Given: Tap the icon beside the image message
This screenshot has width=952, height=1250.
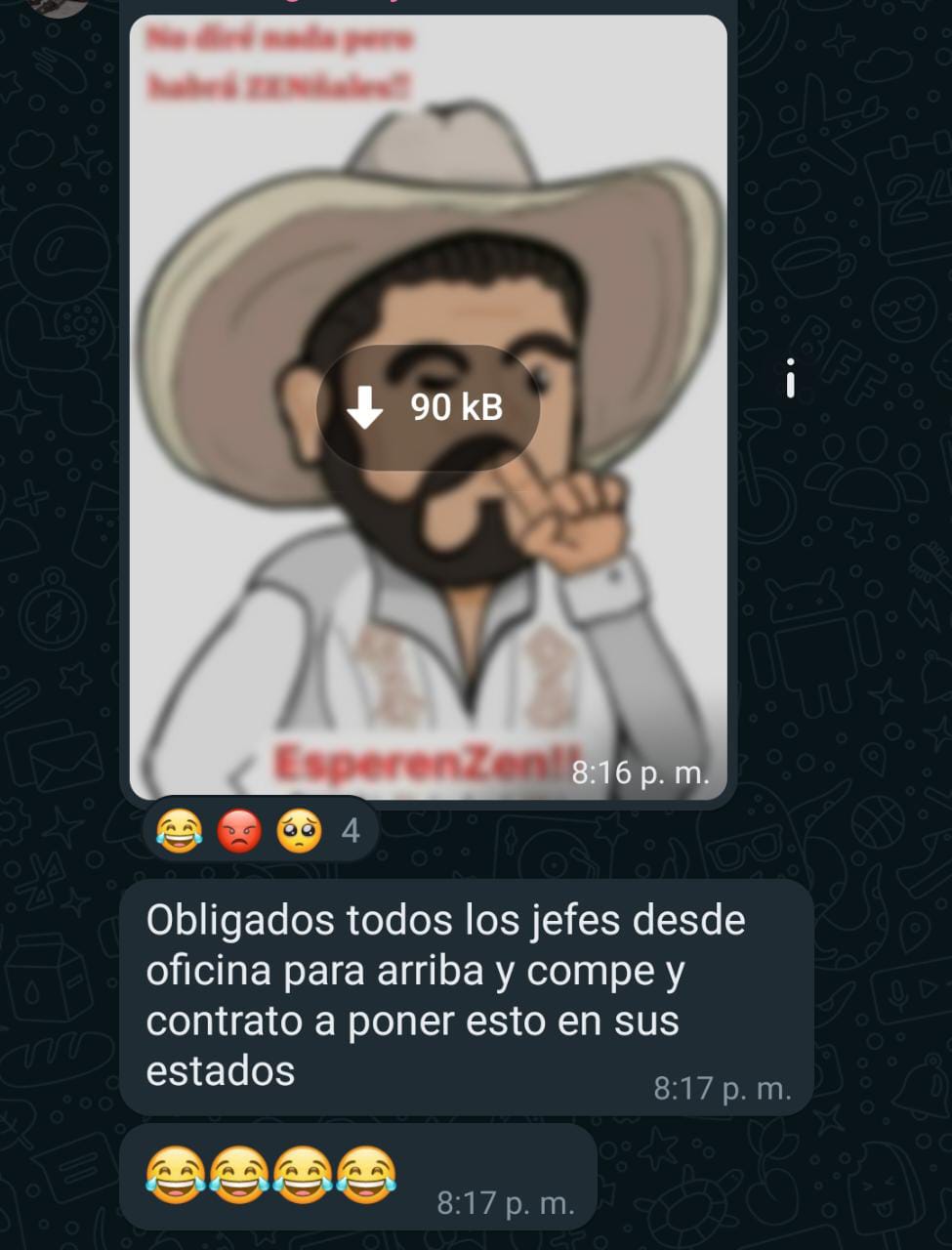Looking at the screenshot, I should (x=790, y=379).
